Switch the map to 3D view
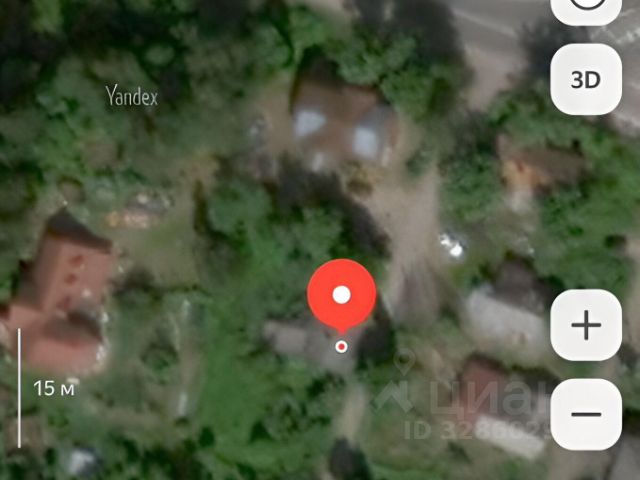 click(585, 80)
